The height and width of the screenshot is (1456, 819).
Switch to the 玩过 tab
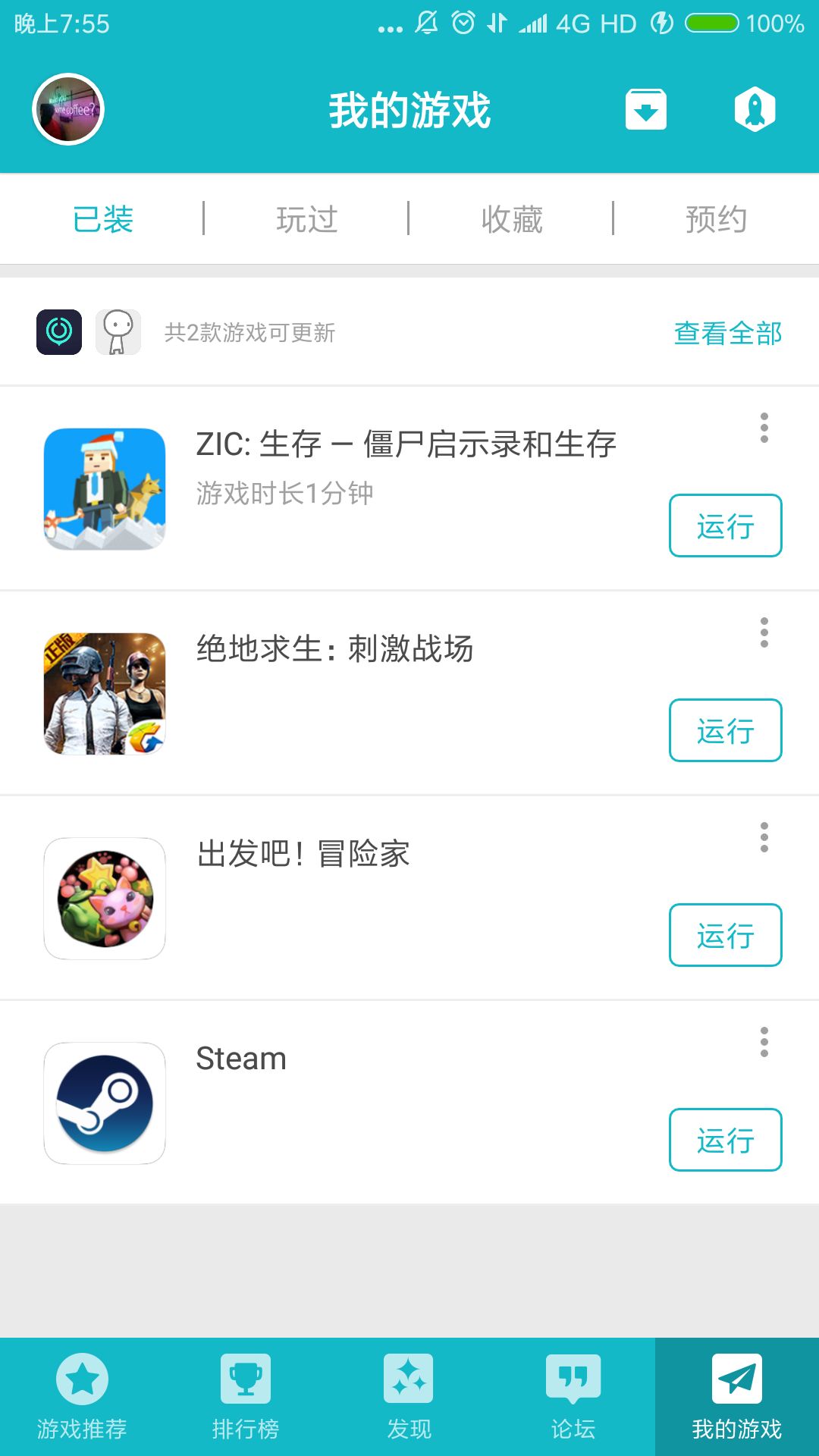point(306,219)
